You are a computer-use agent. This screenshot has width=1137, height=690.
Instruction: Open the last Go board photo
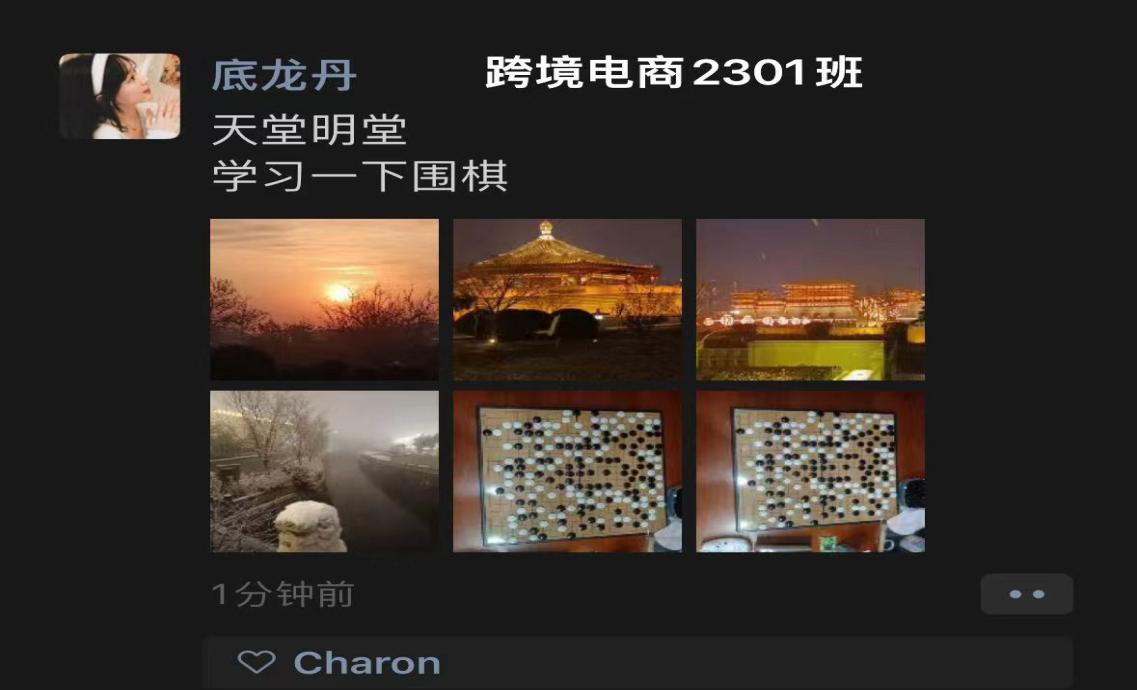[x=810, y=471]
